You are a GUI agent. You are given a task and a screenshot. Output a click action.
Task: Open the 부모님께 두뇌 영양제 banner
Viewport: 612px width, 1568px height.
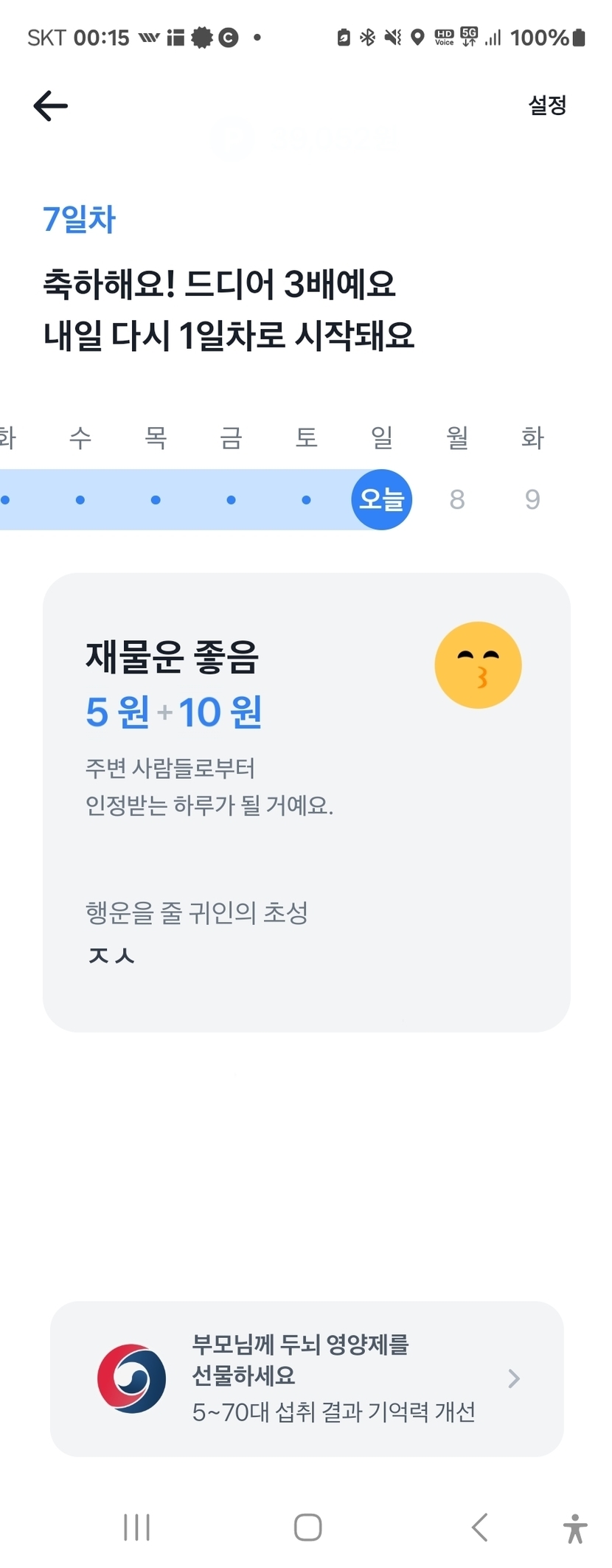pos(307,1378)
